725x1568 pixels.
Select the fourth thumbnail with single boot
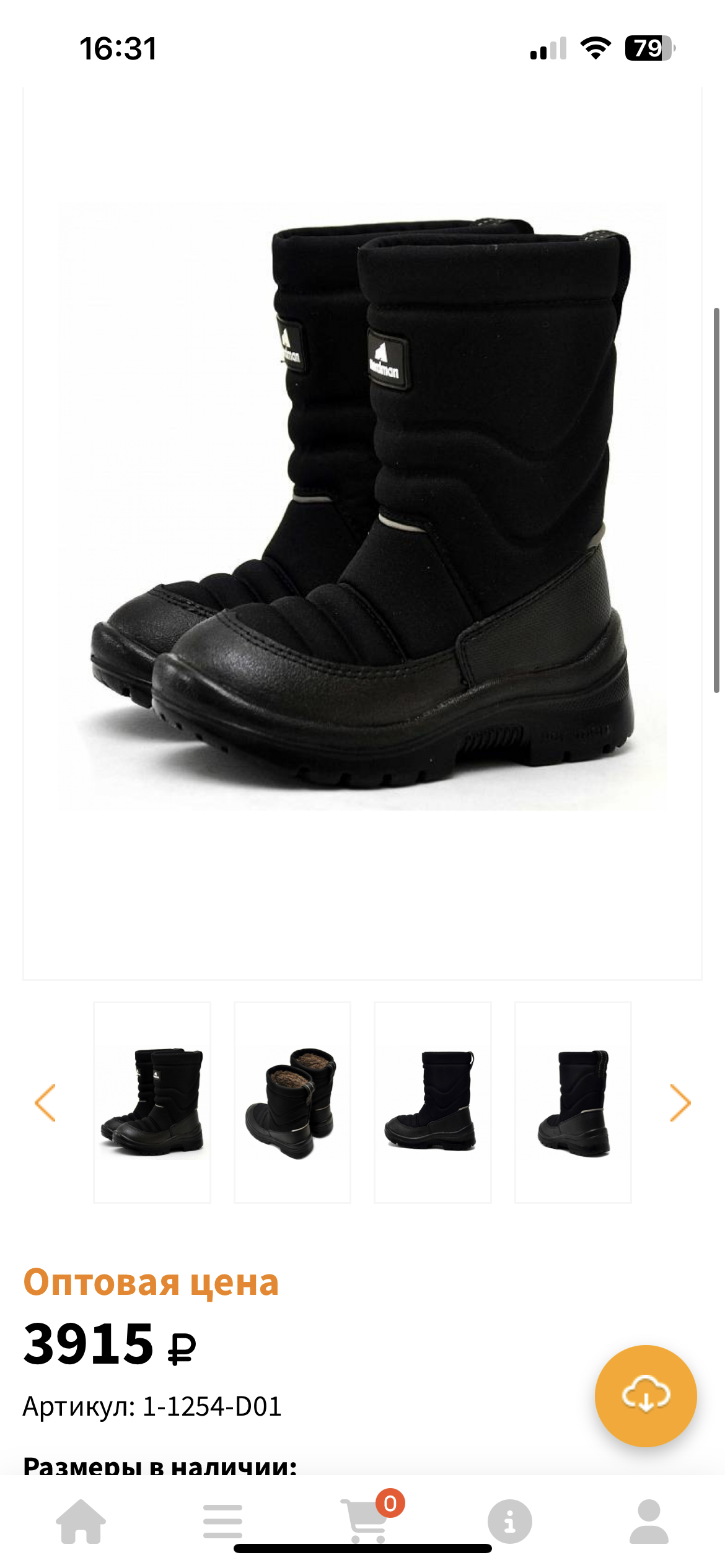(573, 1102)
